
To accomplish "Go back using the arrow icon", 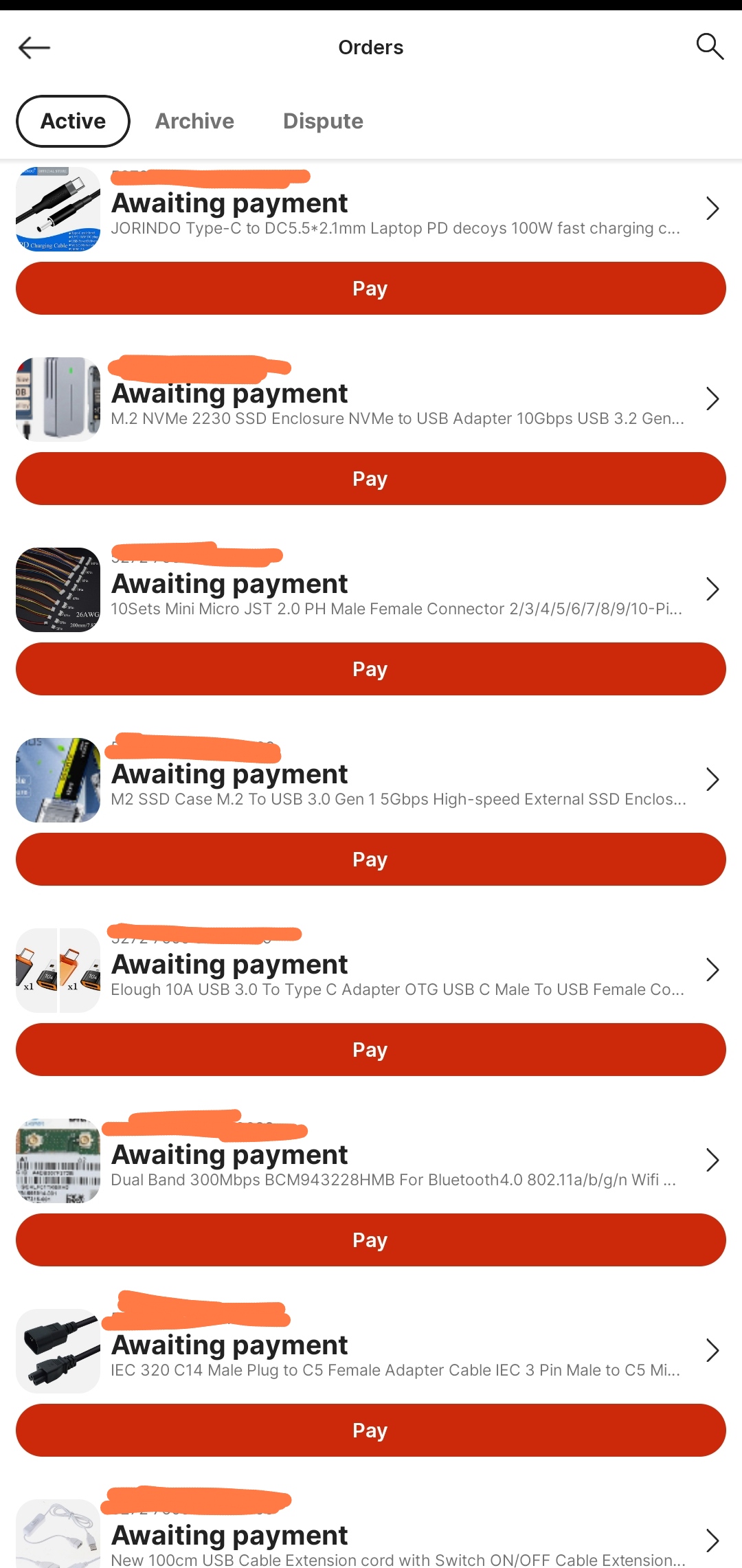I will [34, 47].
